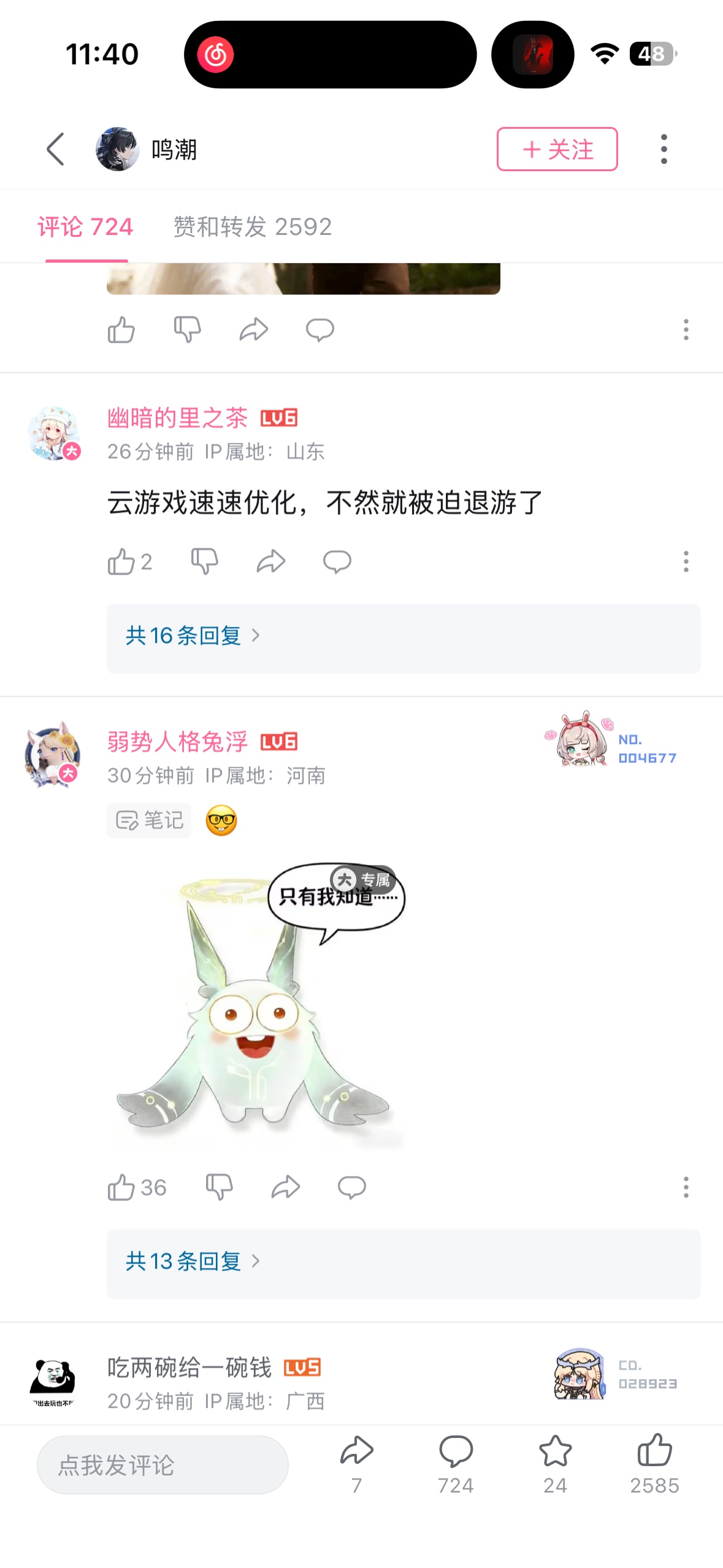This screenshot has width=723, height=1568.
Task: Reply to 幽暗的里之茶's comment
Action: tap(337, 561)
